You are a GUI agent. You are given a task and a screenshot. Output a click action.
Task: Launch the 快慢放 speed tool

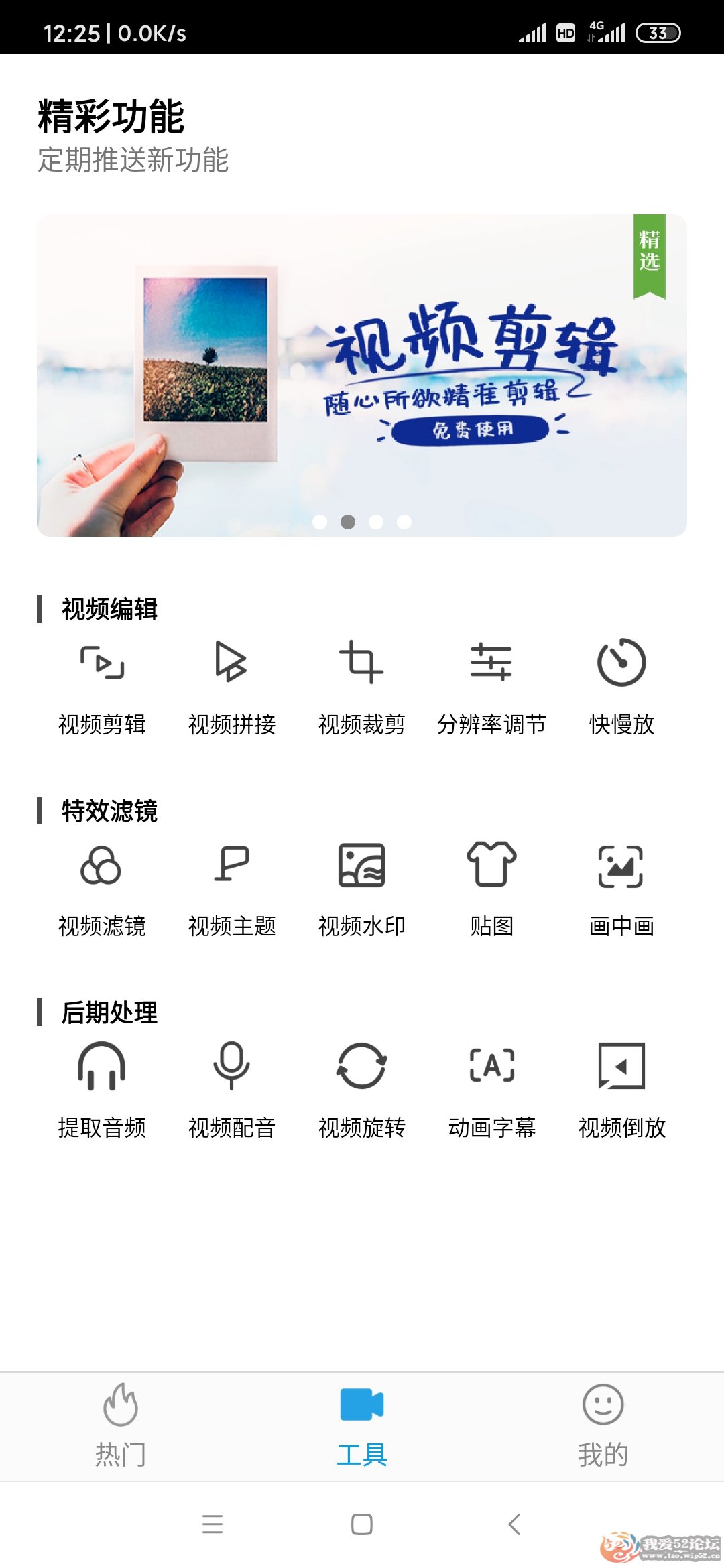621,687
